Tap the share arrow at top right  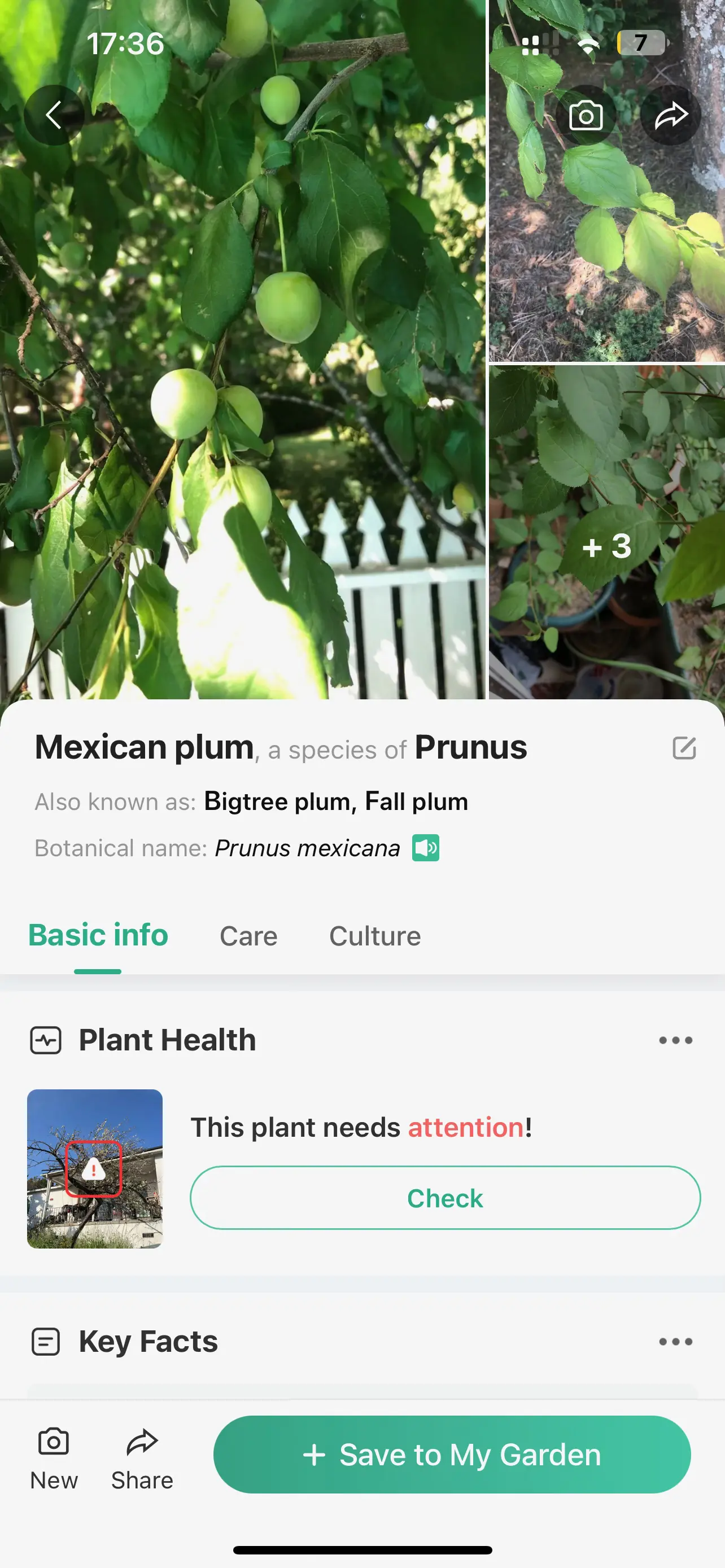pyautogui.click(x=670, y=115)
